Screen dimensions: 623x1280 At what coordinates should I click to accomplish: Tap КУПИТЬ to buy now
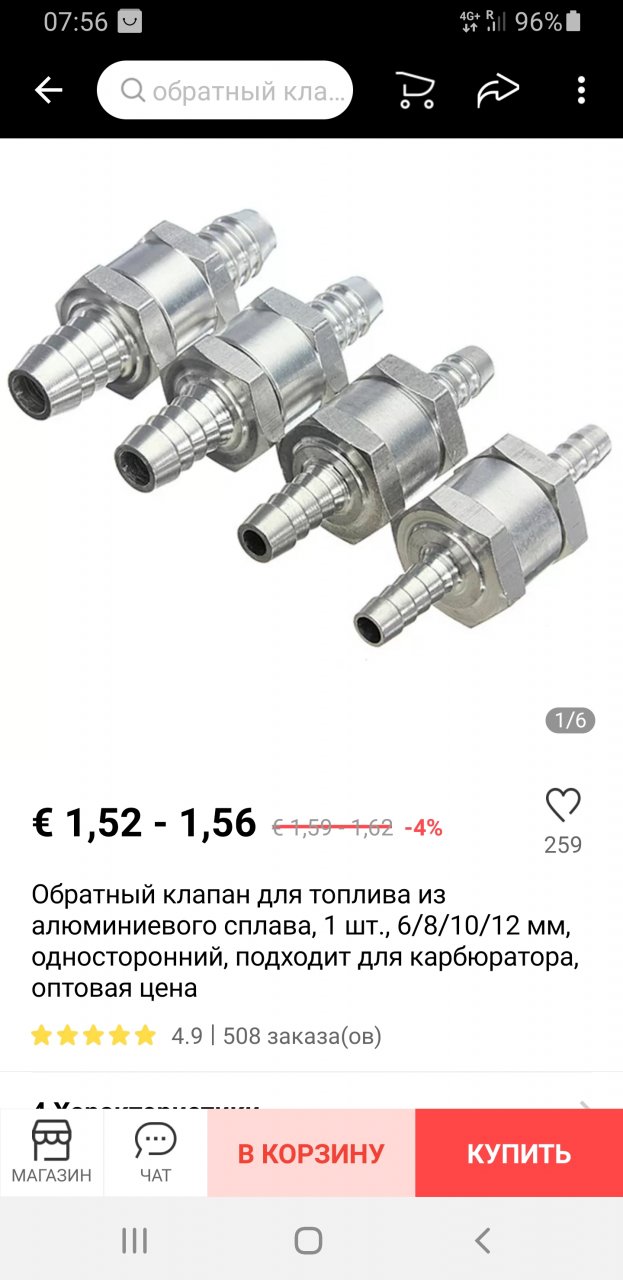(x=519, y=1153)
